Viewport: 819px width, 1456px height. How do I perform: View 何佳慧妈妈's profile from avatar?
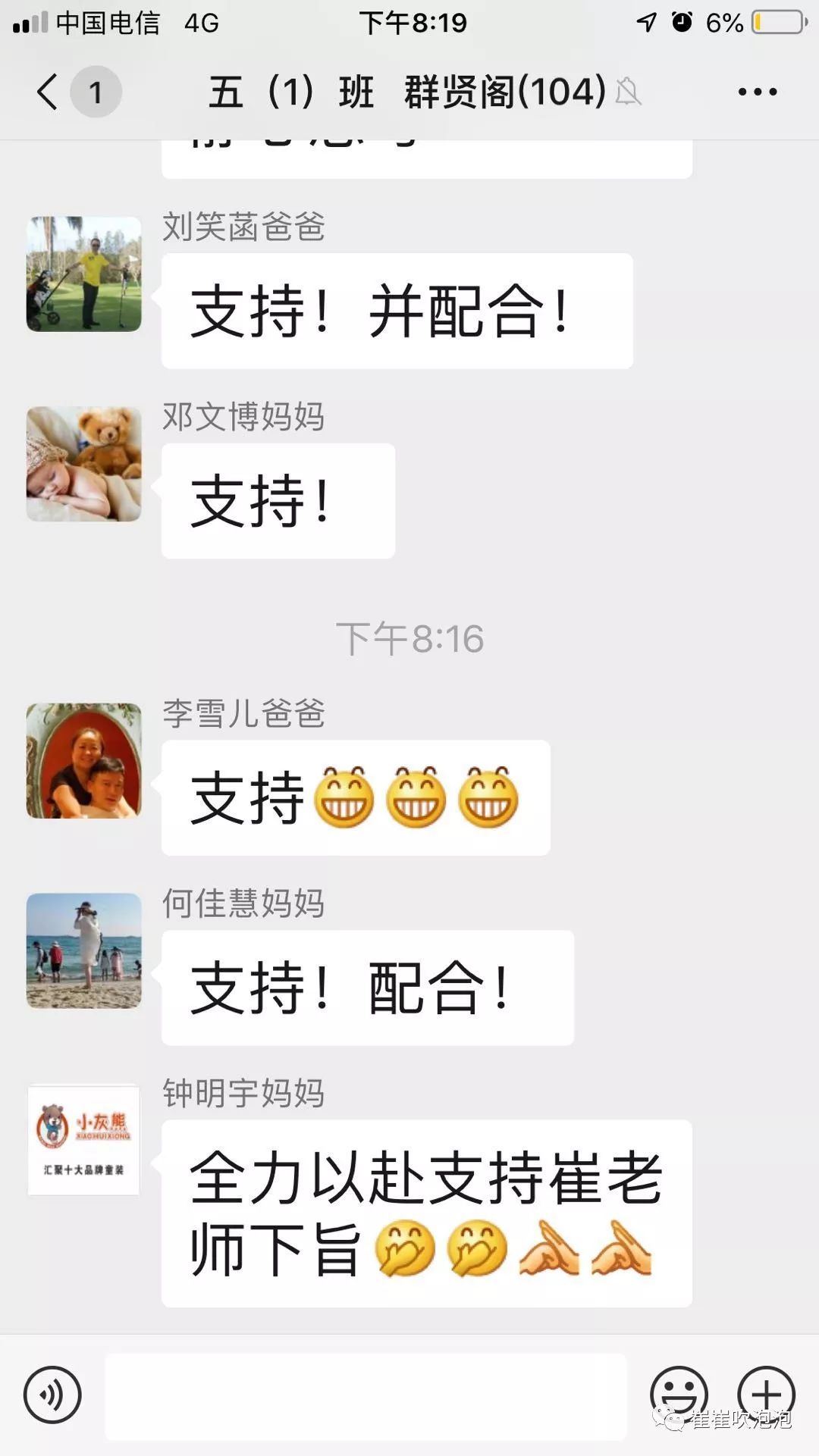tap(84, 950)
